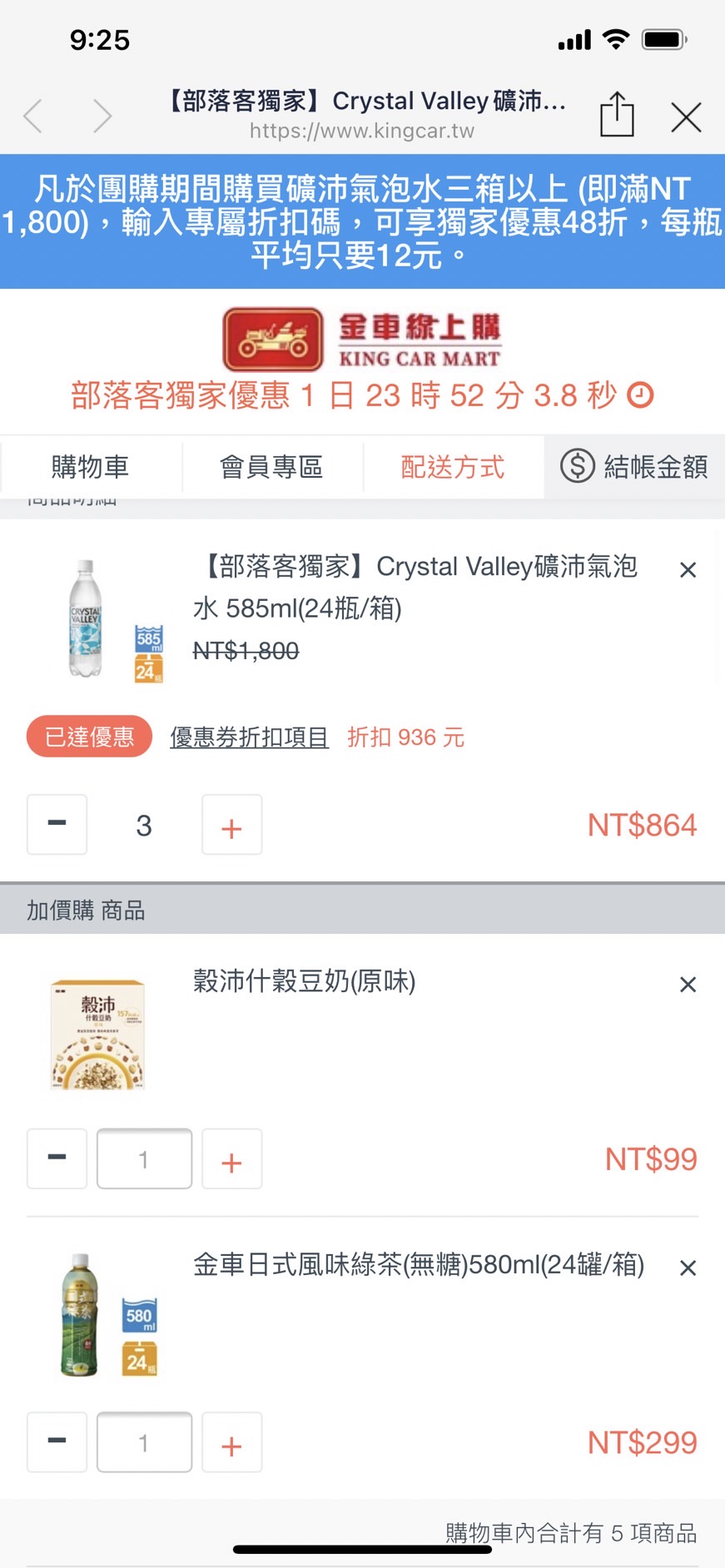This screenshot has height=1568, width=725.
Task: Open 優惠券折扣項目 link
Action: 249,737
